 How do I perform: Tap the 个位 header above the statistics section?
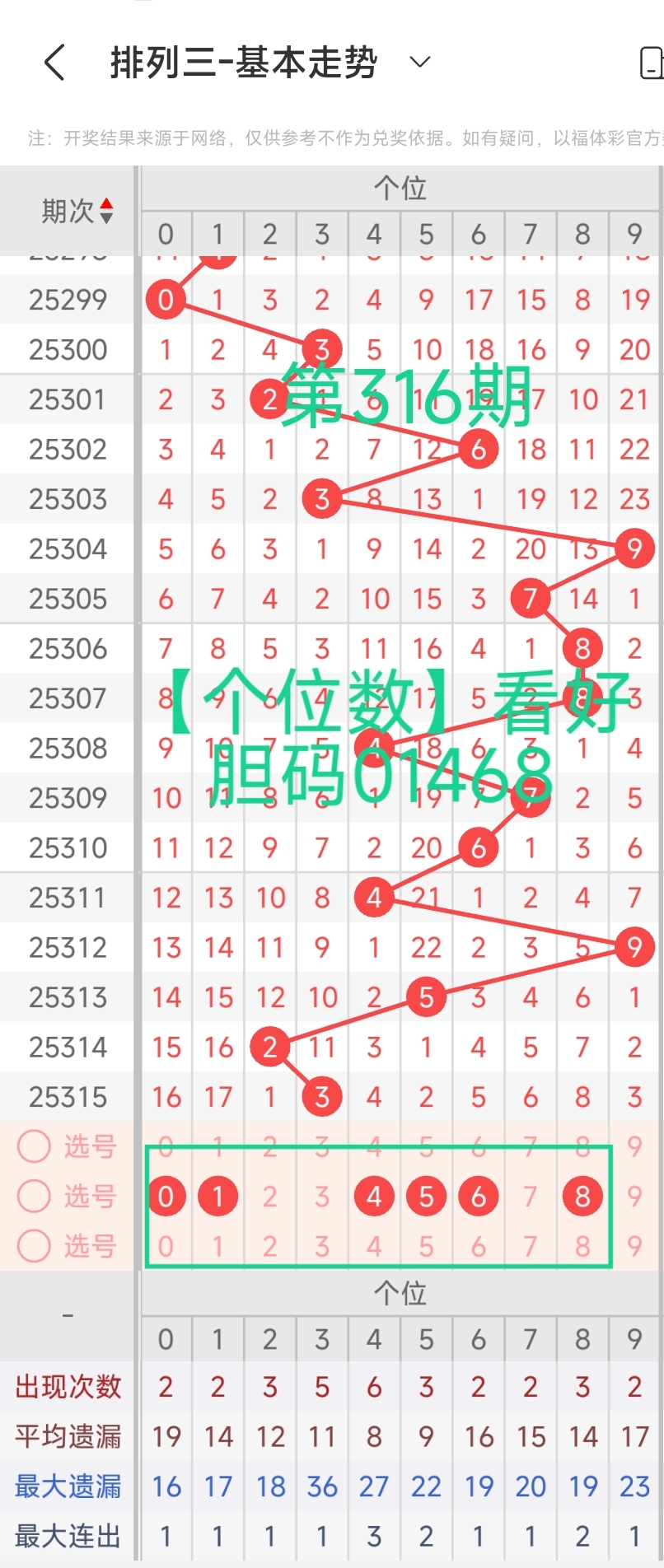tap(399, 1294)
